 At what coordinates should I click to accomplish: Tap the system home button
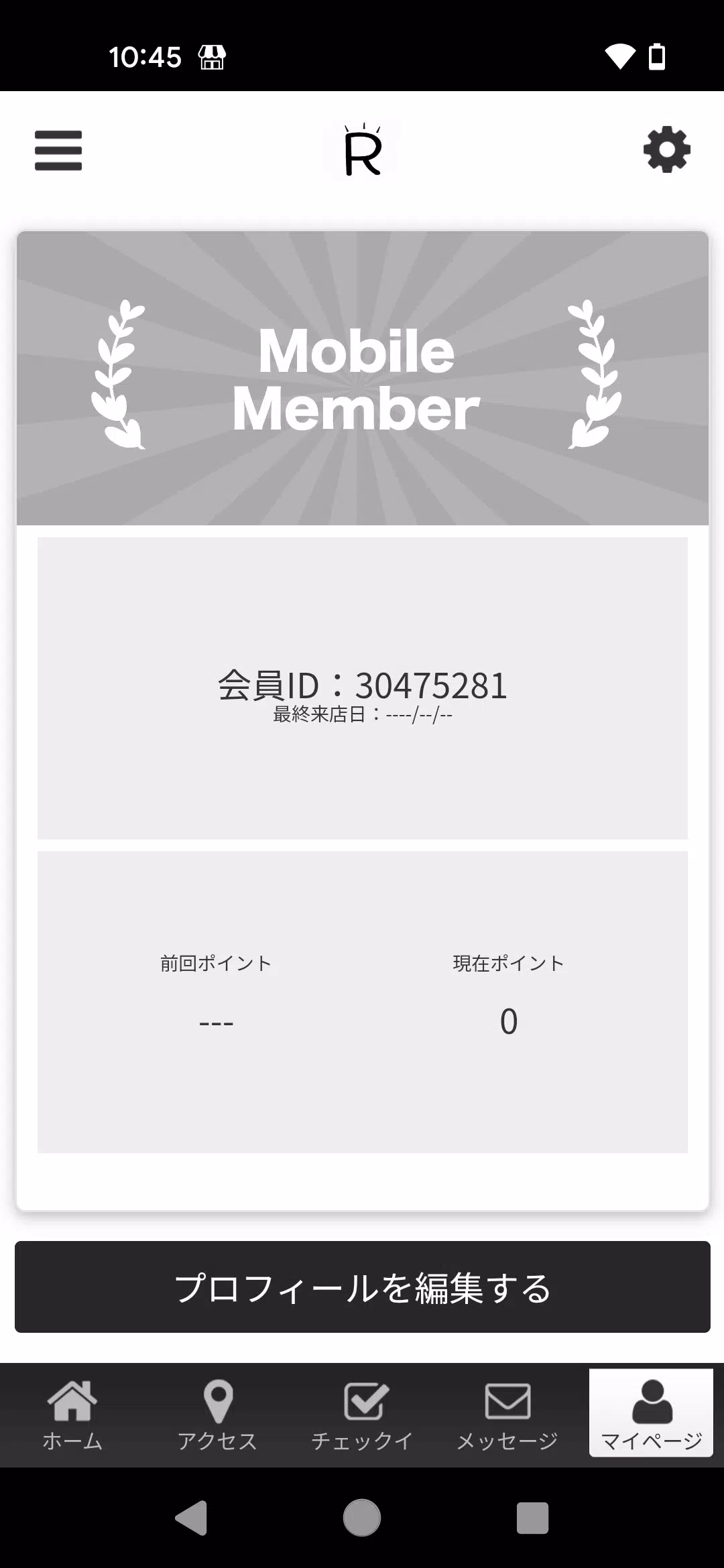362,1518
